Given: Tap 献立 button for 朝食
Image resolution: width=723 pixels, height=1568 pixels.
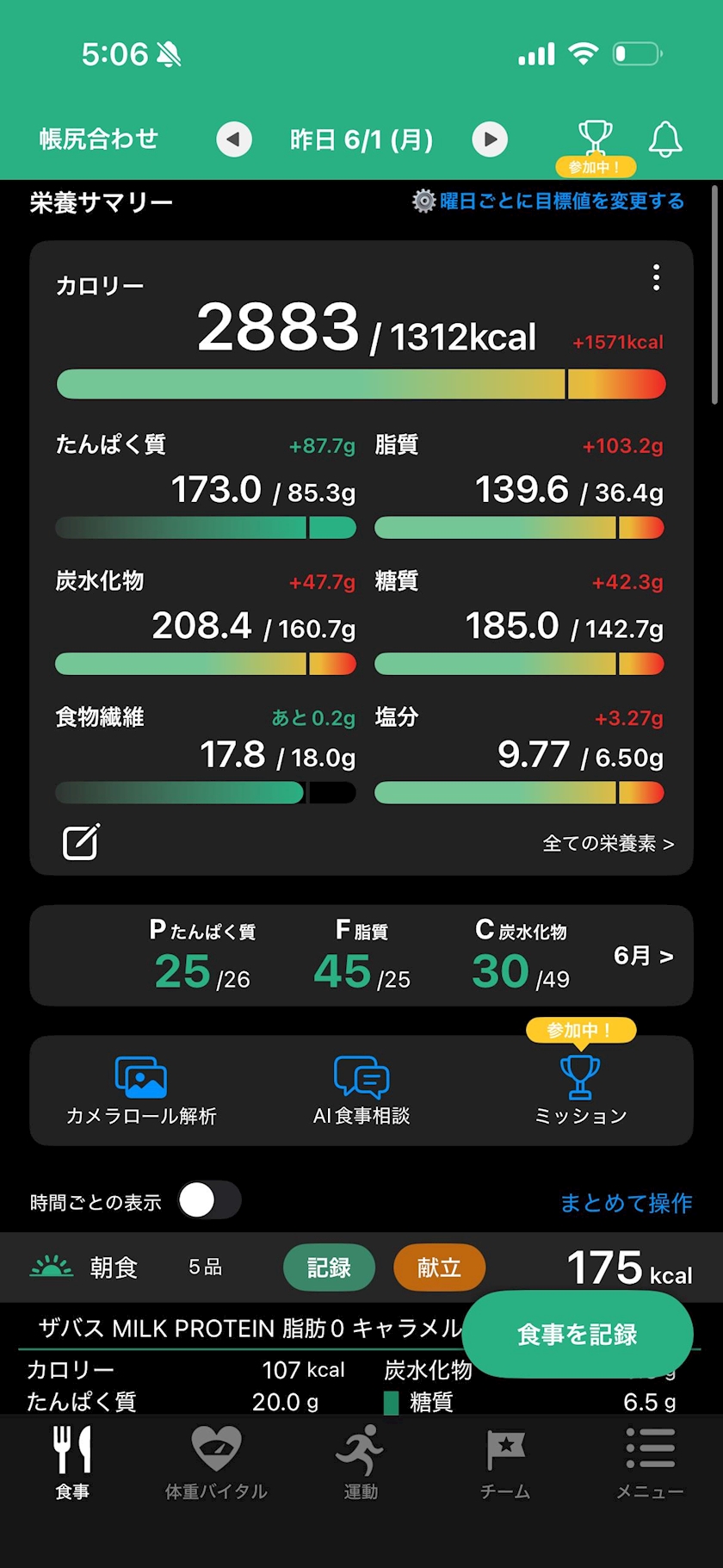Looking at the screenshot, I should click(x=439, y=1267).
